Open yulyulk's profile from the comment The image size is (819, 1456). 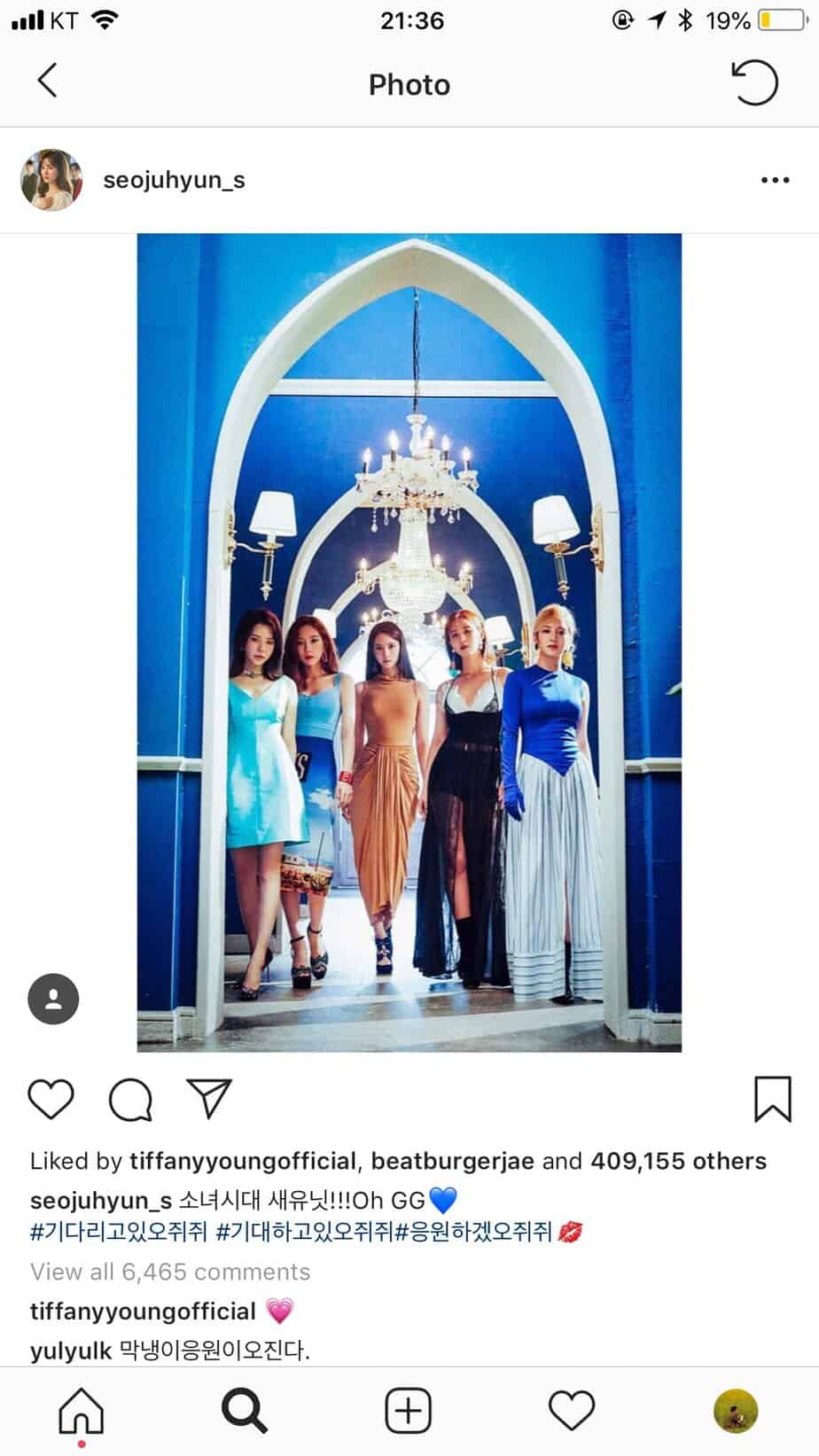[x=71, y=1351]
